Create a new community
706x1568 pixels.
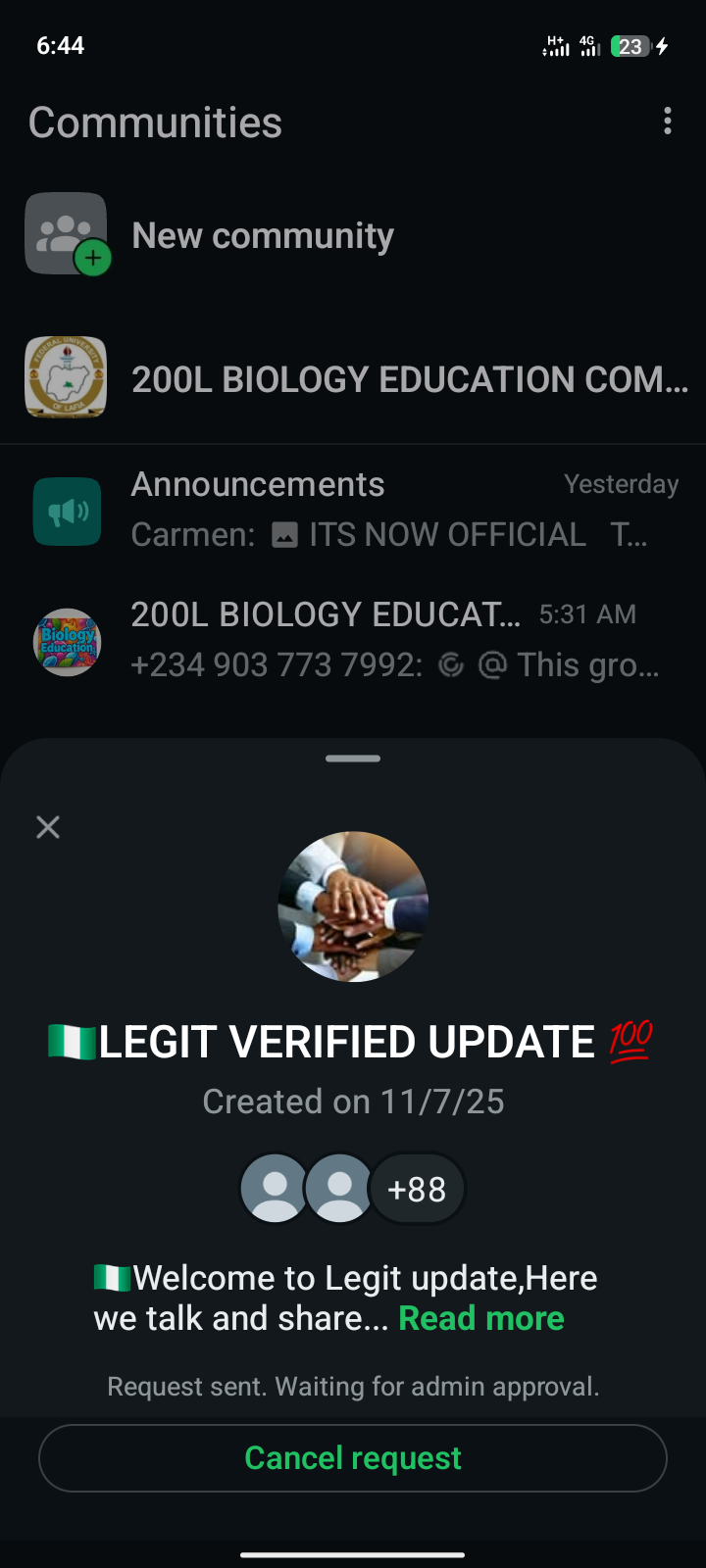click(263, 235)
